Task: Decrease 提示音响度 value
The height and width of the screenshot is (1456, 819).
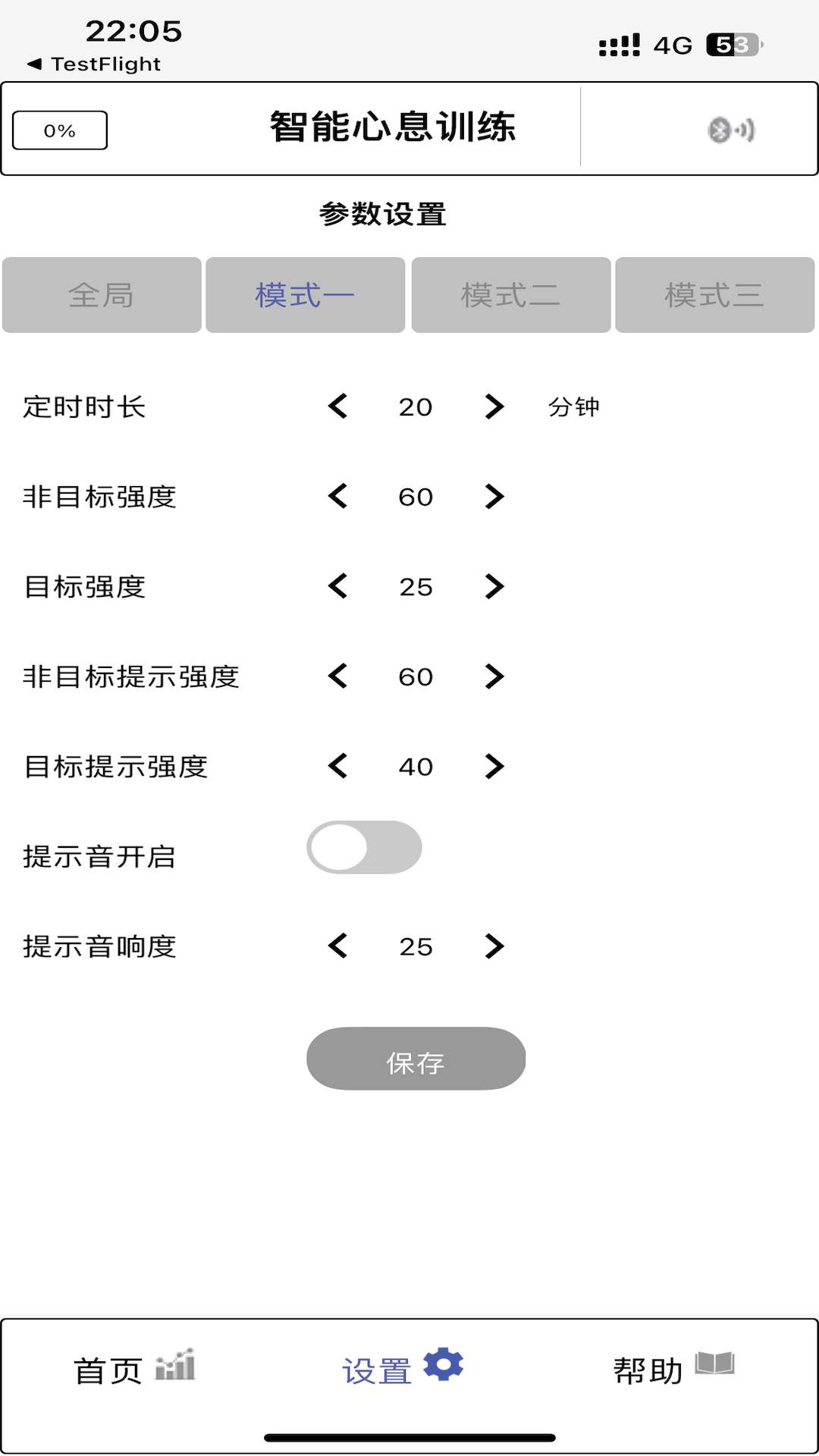Action: click(338, 946)
